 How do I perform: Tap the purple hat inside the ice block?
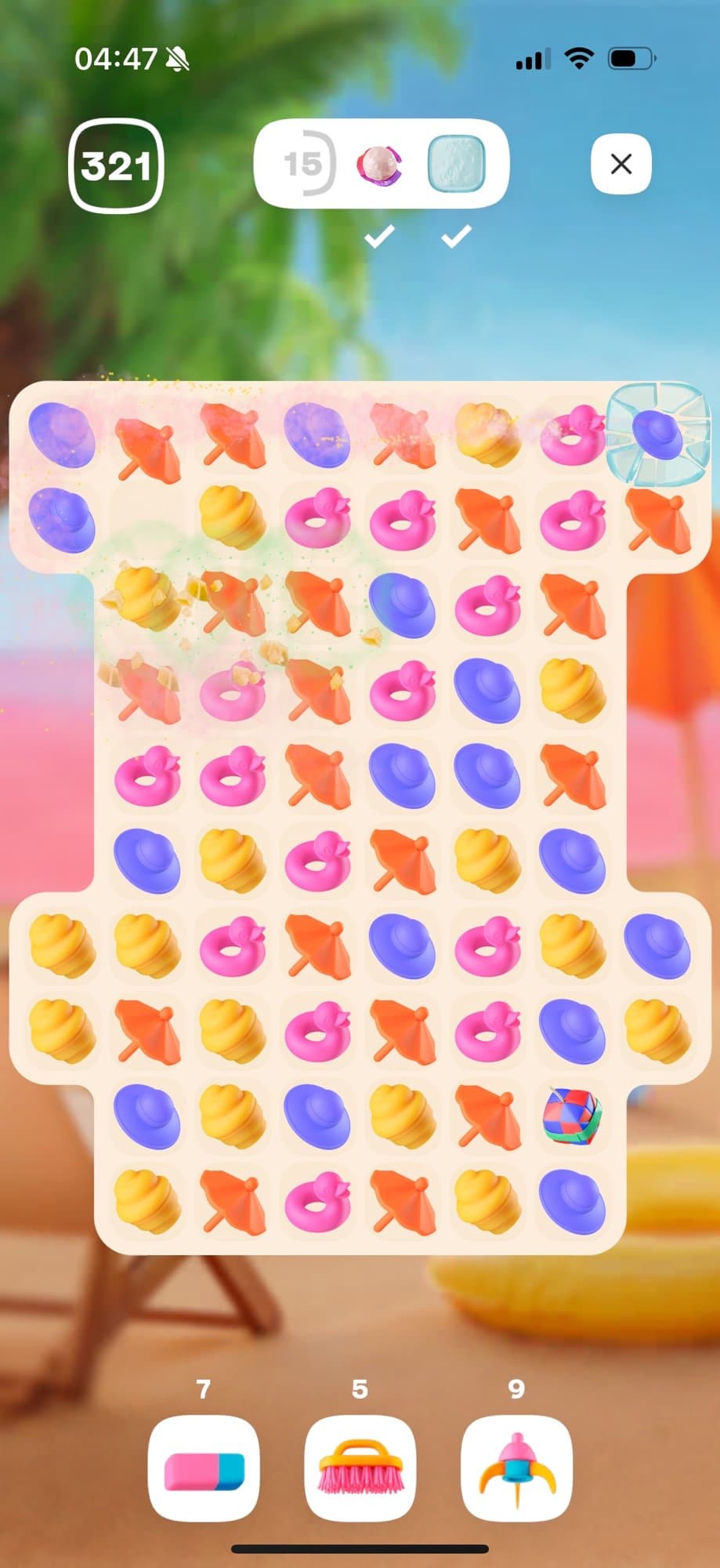pyautogui.click(x=657, y=434)
